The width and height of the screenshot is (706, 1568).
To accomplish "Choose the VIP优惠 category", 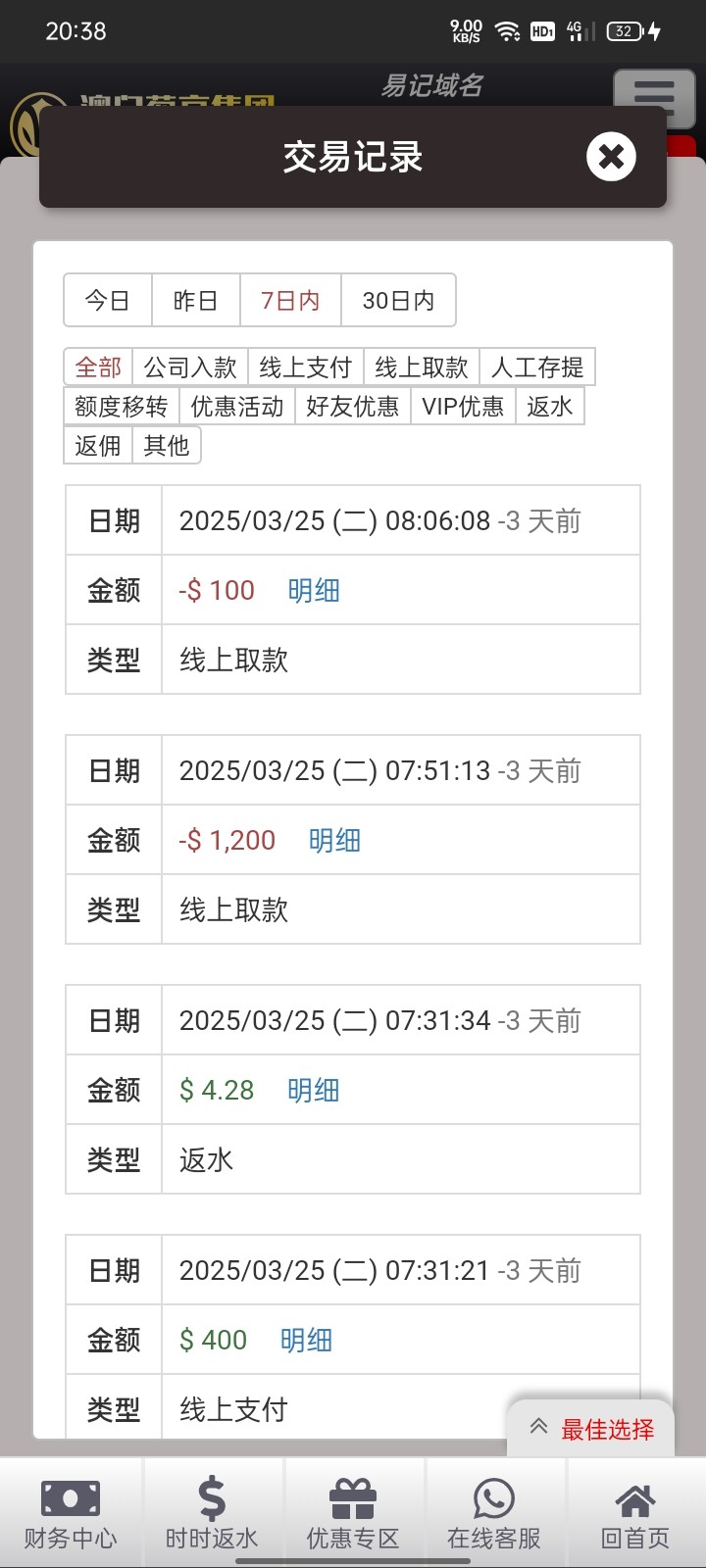I will (463, 407).
